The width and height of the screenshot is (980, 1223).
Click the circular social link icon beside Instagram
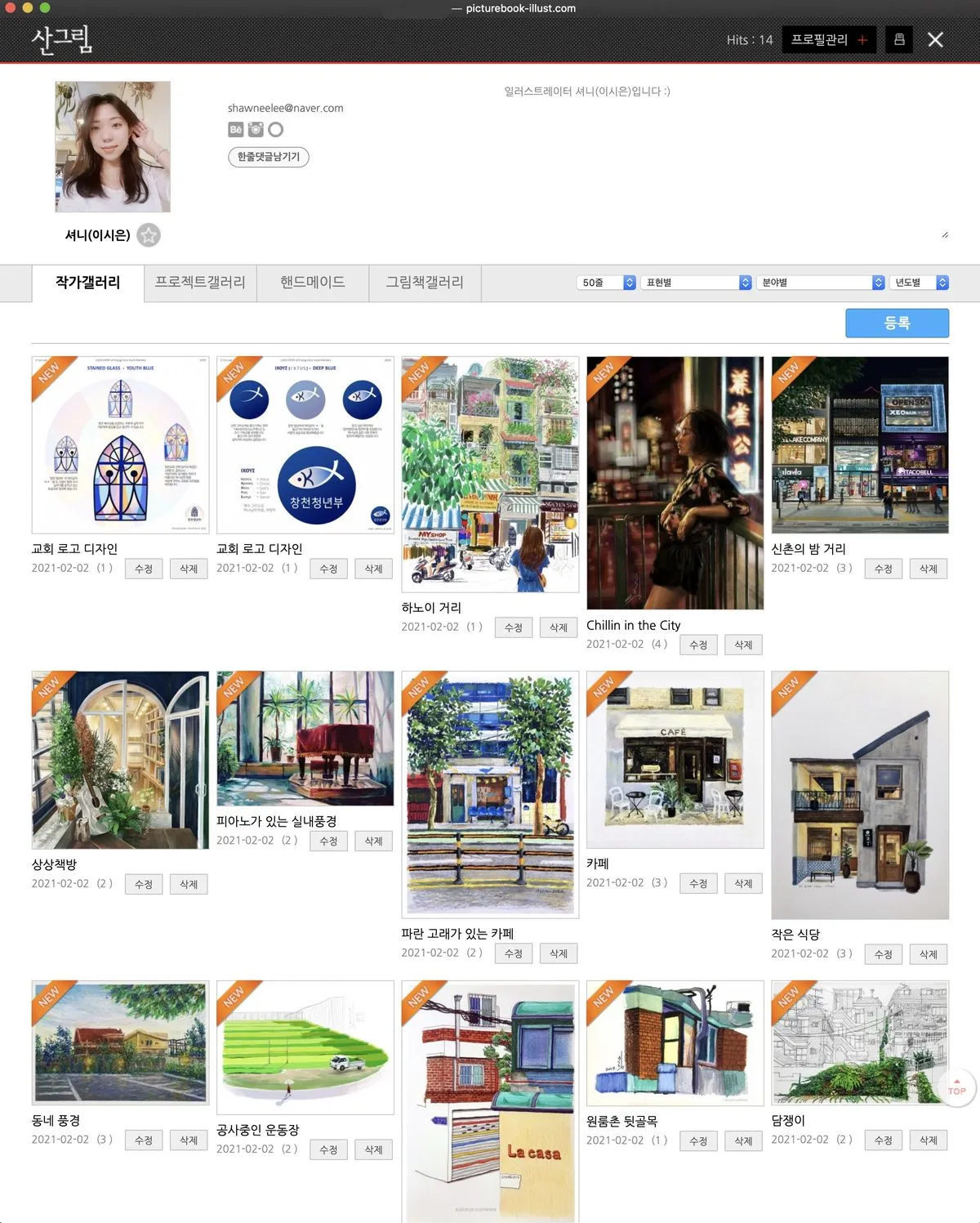click(x=274, y=129)
